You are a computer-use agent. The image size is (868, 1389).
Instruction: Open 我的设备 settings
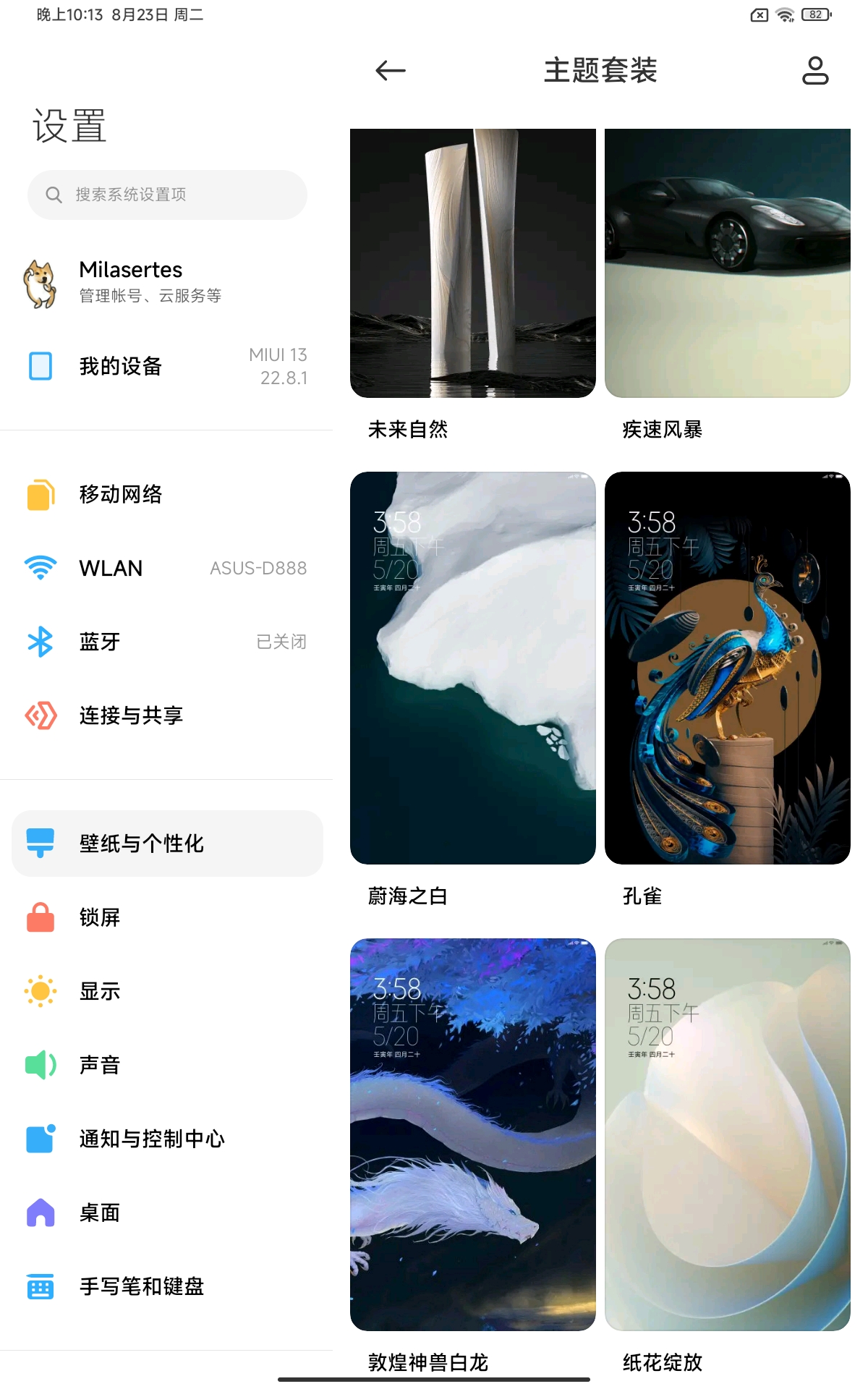166,366
